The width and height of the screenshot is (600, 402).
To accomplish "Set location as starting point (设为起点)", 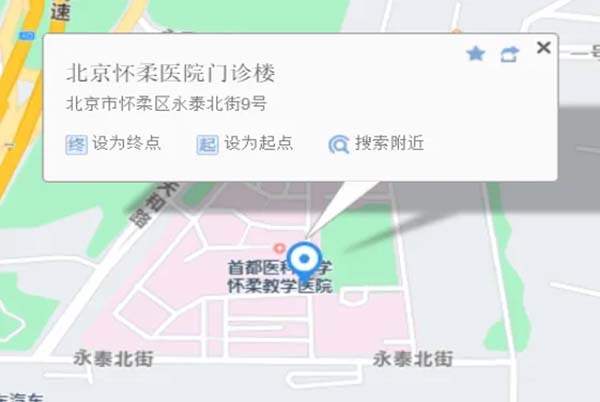I will tap(245, 143).
